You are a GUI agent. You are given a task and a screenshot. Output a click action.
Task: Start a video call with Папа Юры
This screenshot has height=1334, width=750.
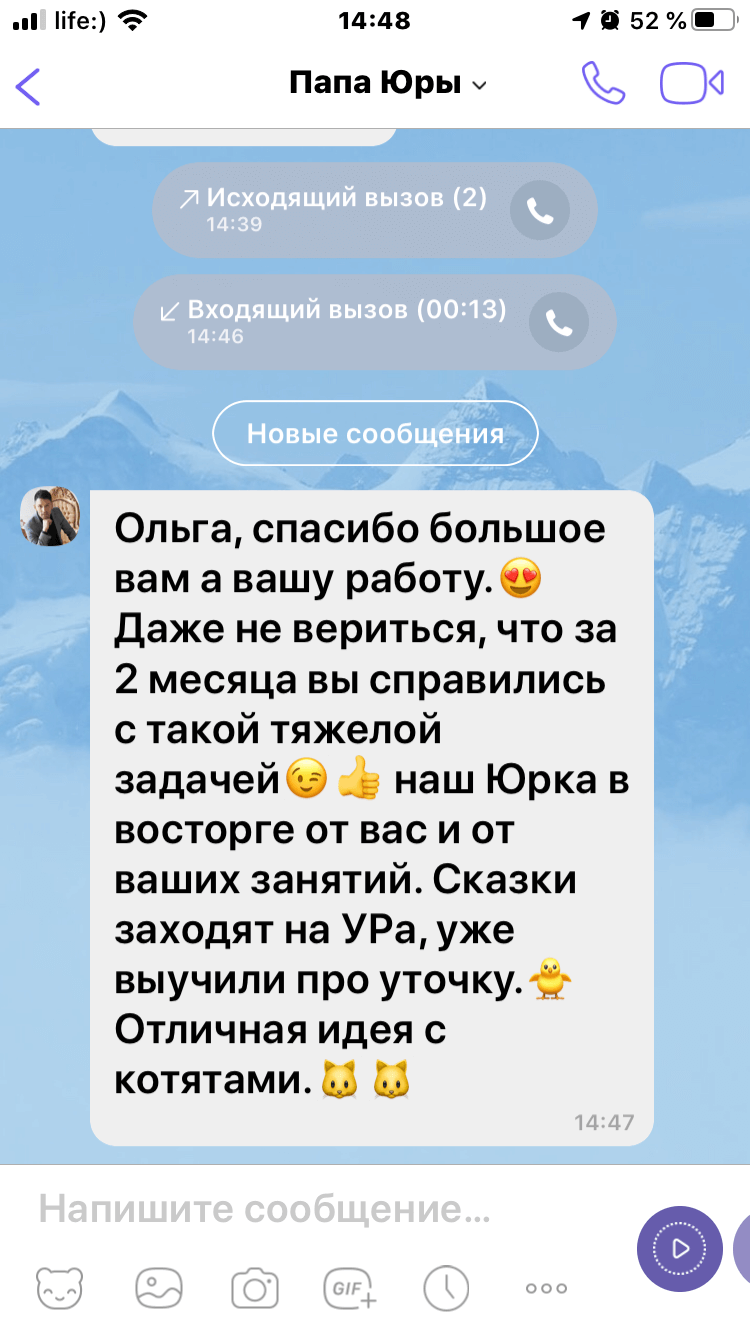click(x=691, y=84)
